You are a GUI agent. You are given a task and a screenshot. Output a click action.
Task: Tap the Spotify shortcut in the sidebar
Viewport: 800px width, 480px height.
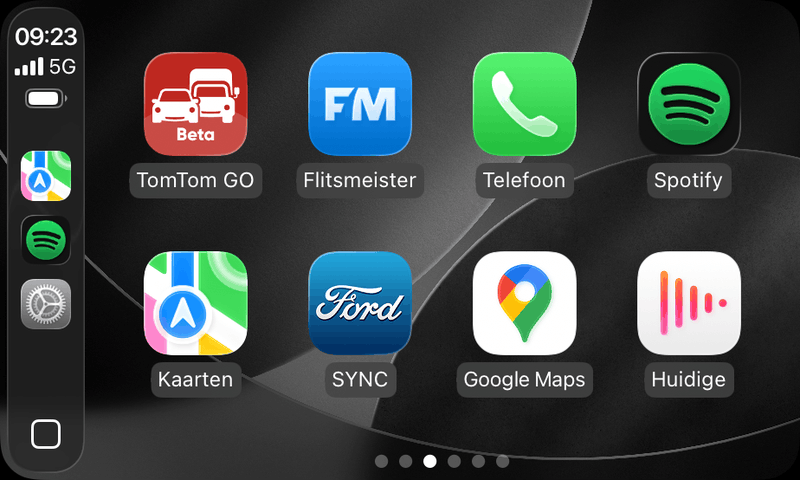pyautogui.click(x=46, y=240)
